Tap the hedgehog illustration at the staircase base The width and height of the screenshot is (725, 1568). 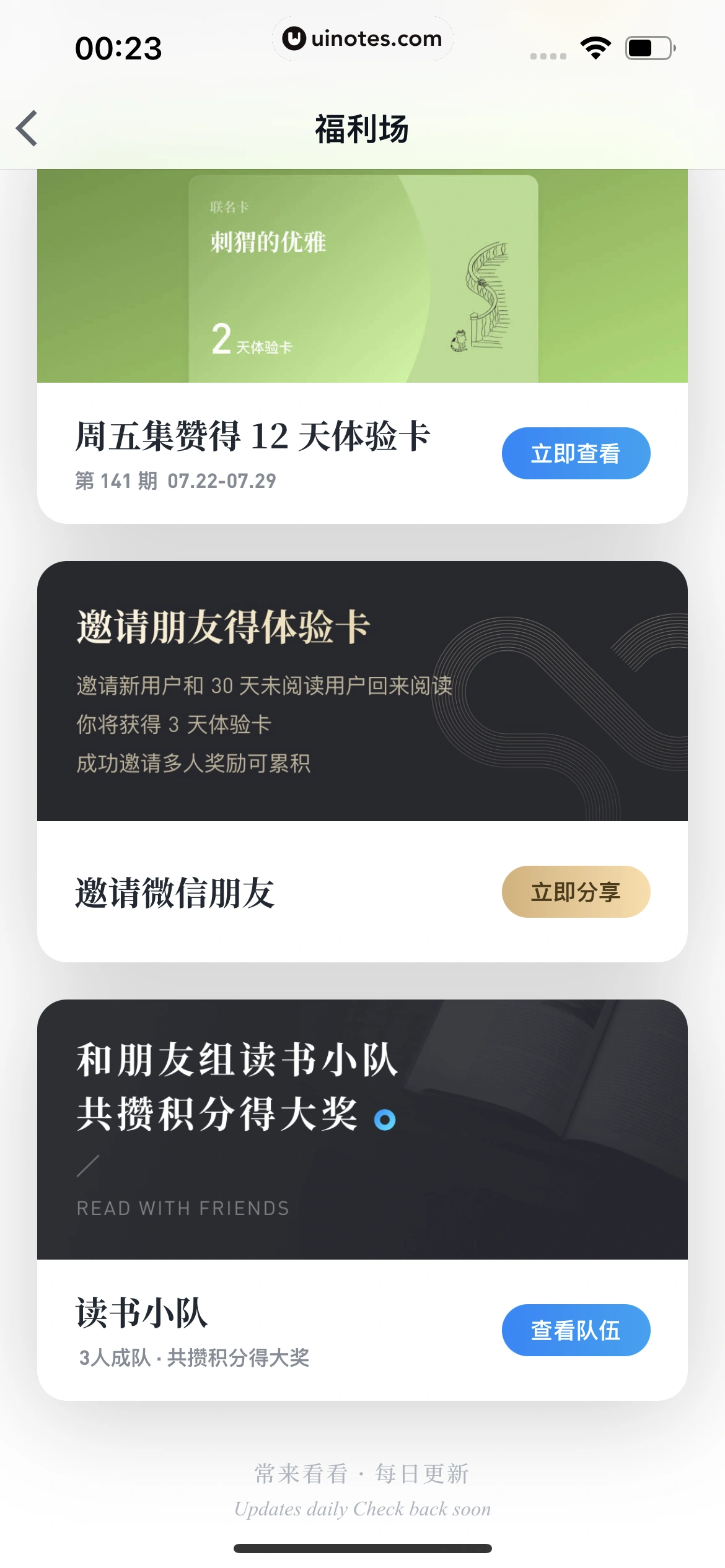click(459, 342)
